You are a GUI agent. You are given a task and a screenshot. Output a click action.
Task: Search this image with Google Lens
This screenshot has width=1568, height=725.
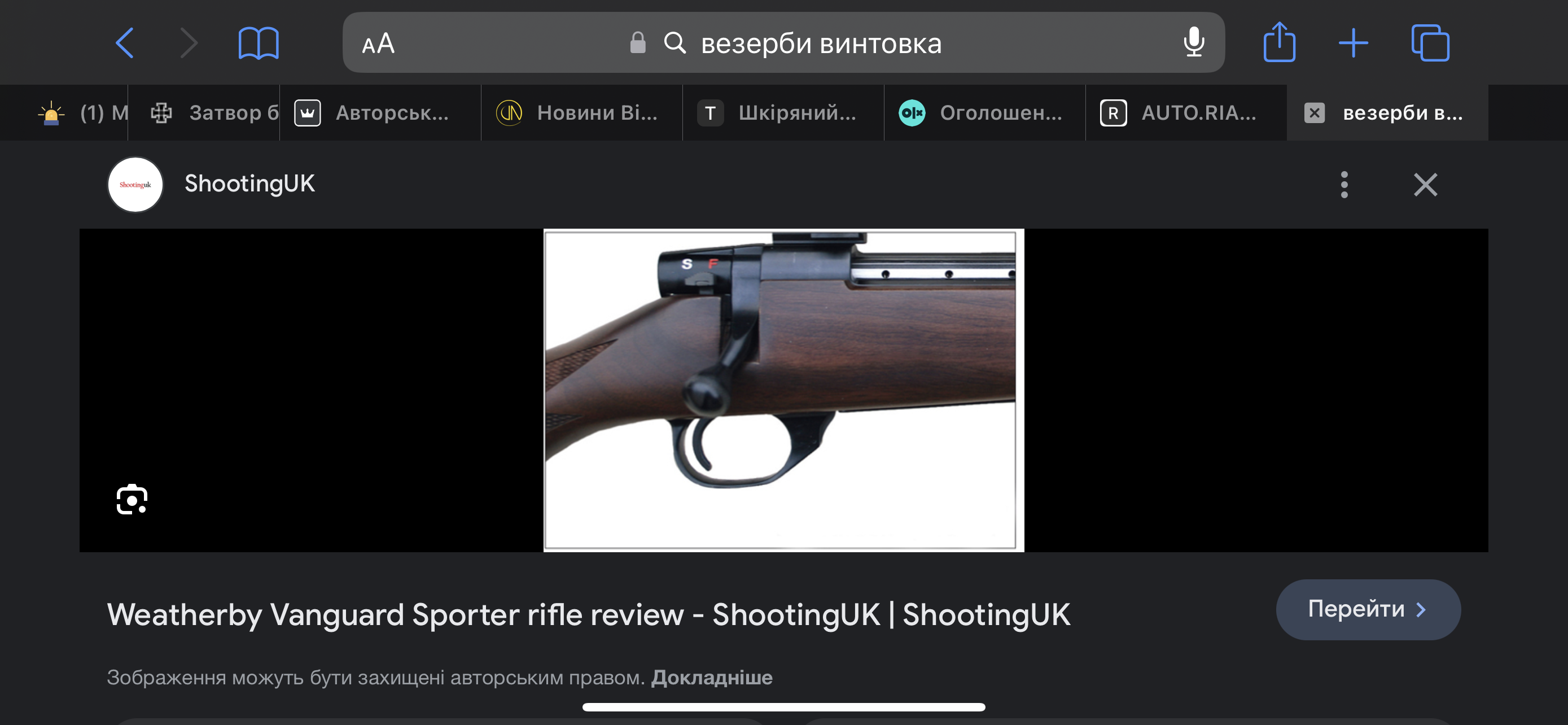pos(132,499)
